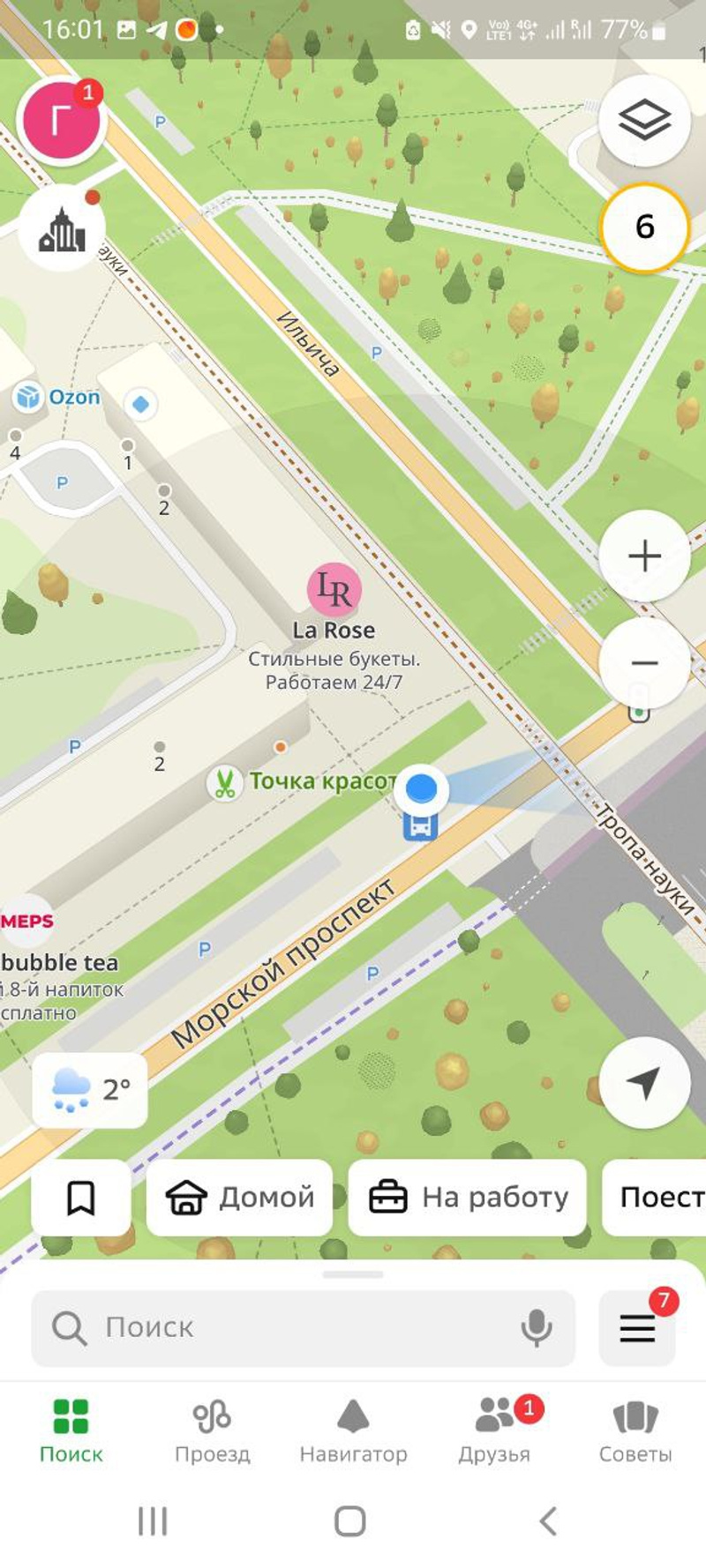The image size is (706, 1568).
Task: Center map on my location arrow
Action: pos(644,1082)
